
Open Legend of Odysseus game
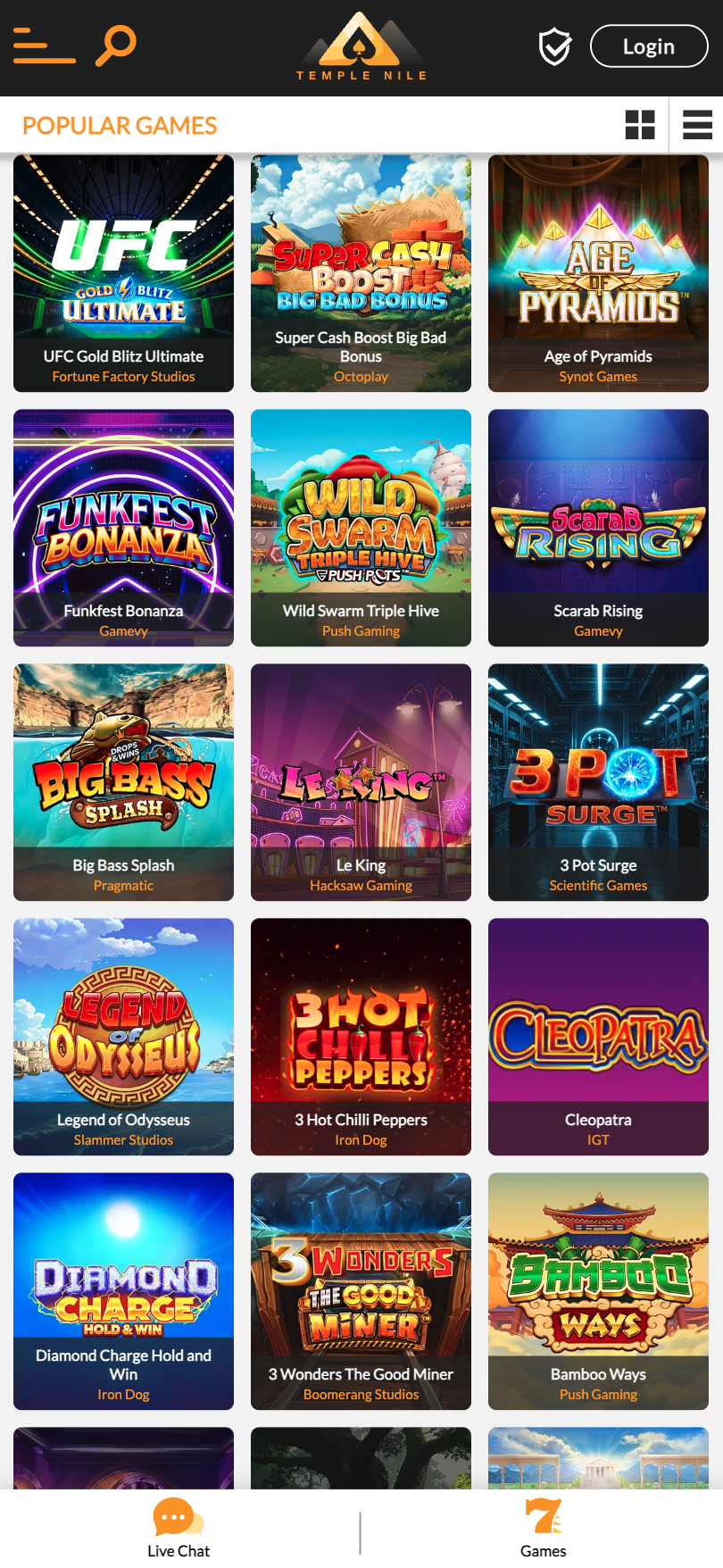tap(123, 1036)
